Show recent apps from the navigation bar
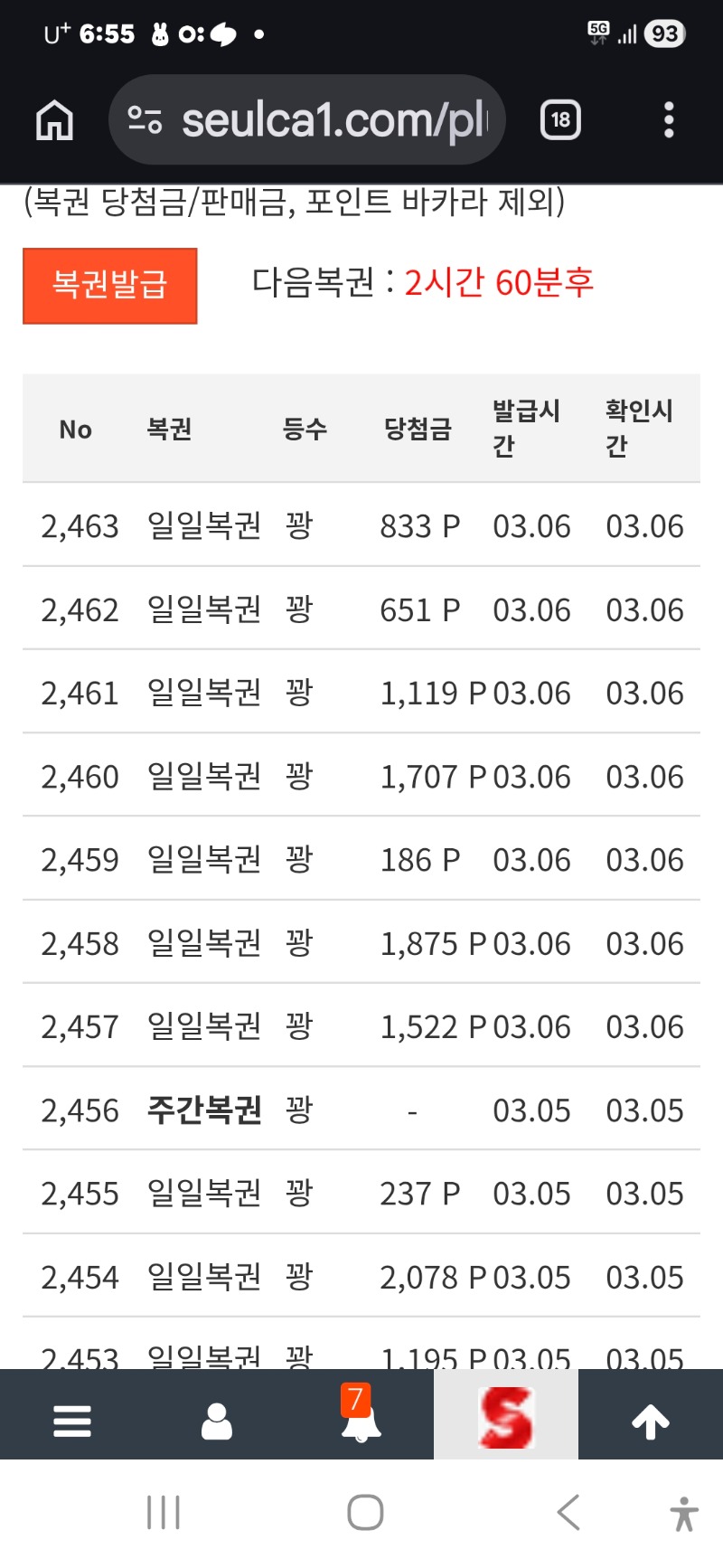 tap(164, 1512)
